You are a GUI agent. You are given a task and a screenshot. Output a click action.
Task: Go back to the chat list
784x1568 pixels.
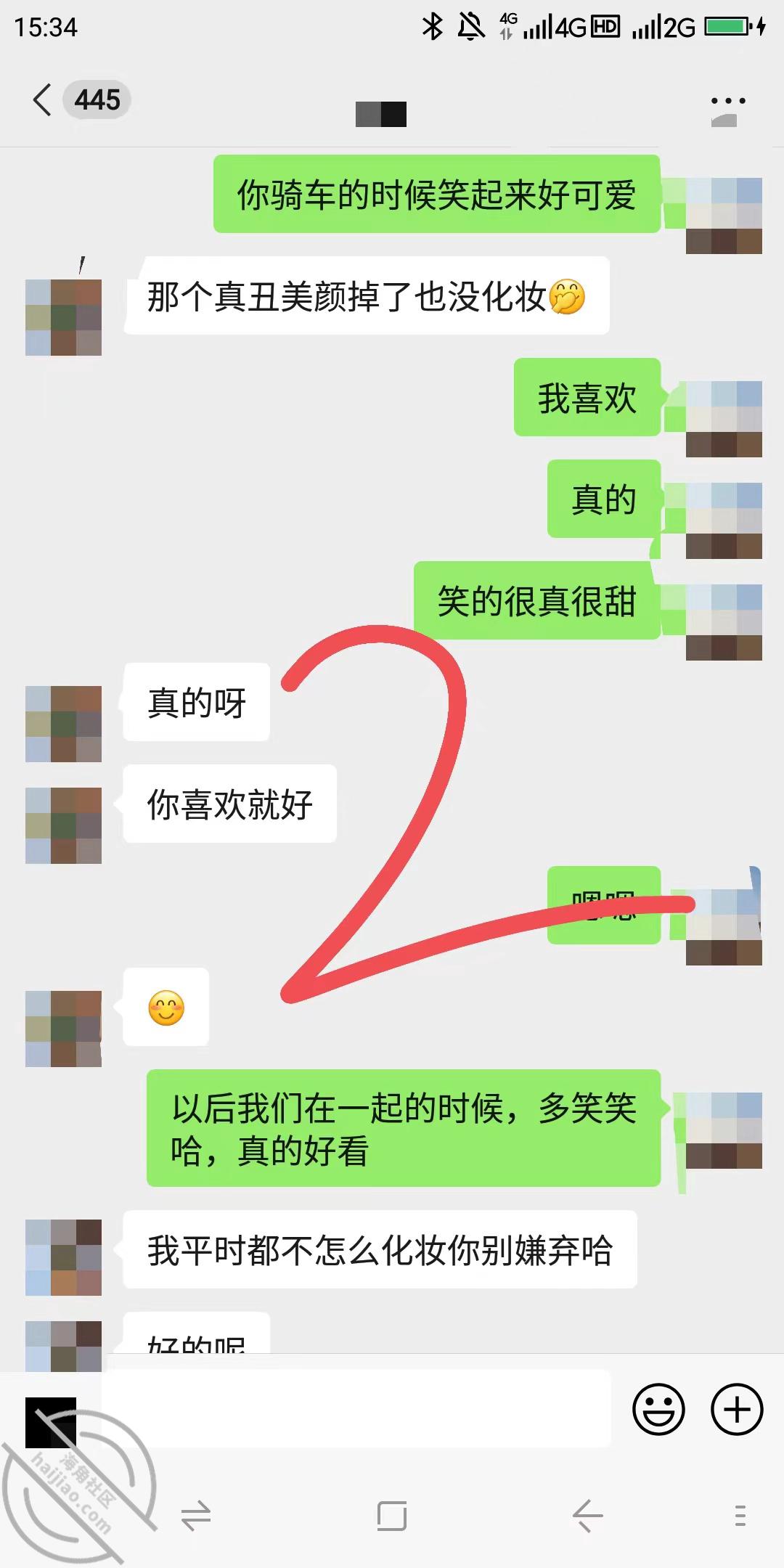point(42,99)
